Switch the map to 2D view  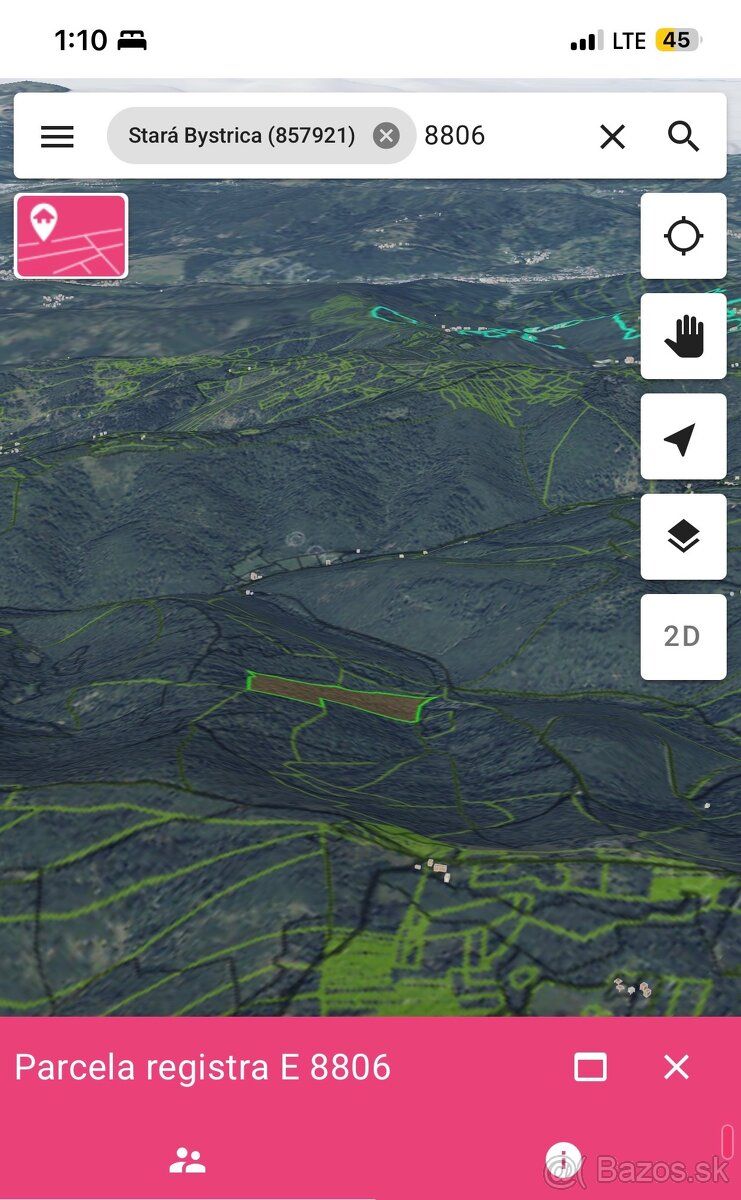[x=683, y=637]
